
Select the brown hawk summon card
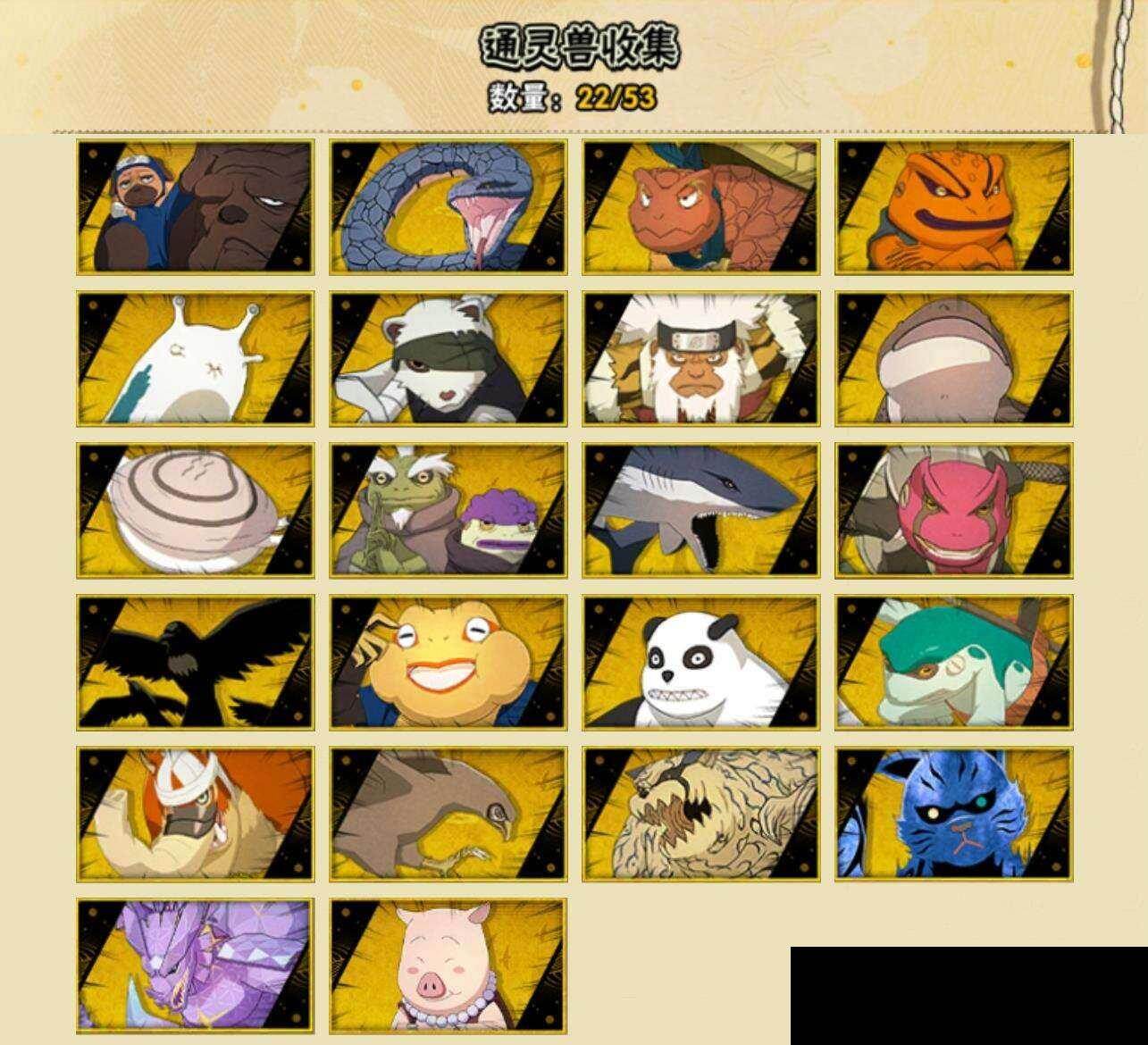click(x=448, y=814)
